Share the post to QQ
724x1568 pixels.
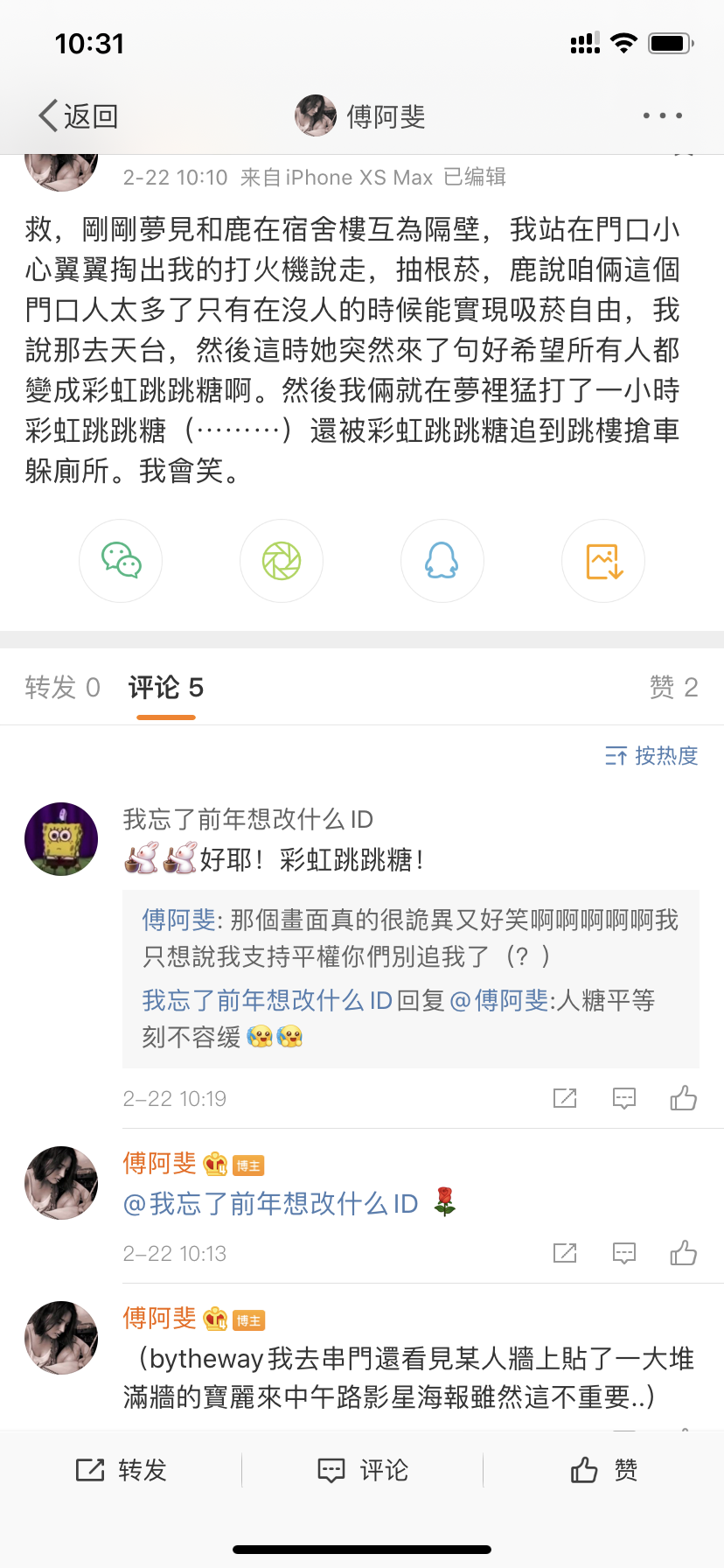(x=442, y=561)
